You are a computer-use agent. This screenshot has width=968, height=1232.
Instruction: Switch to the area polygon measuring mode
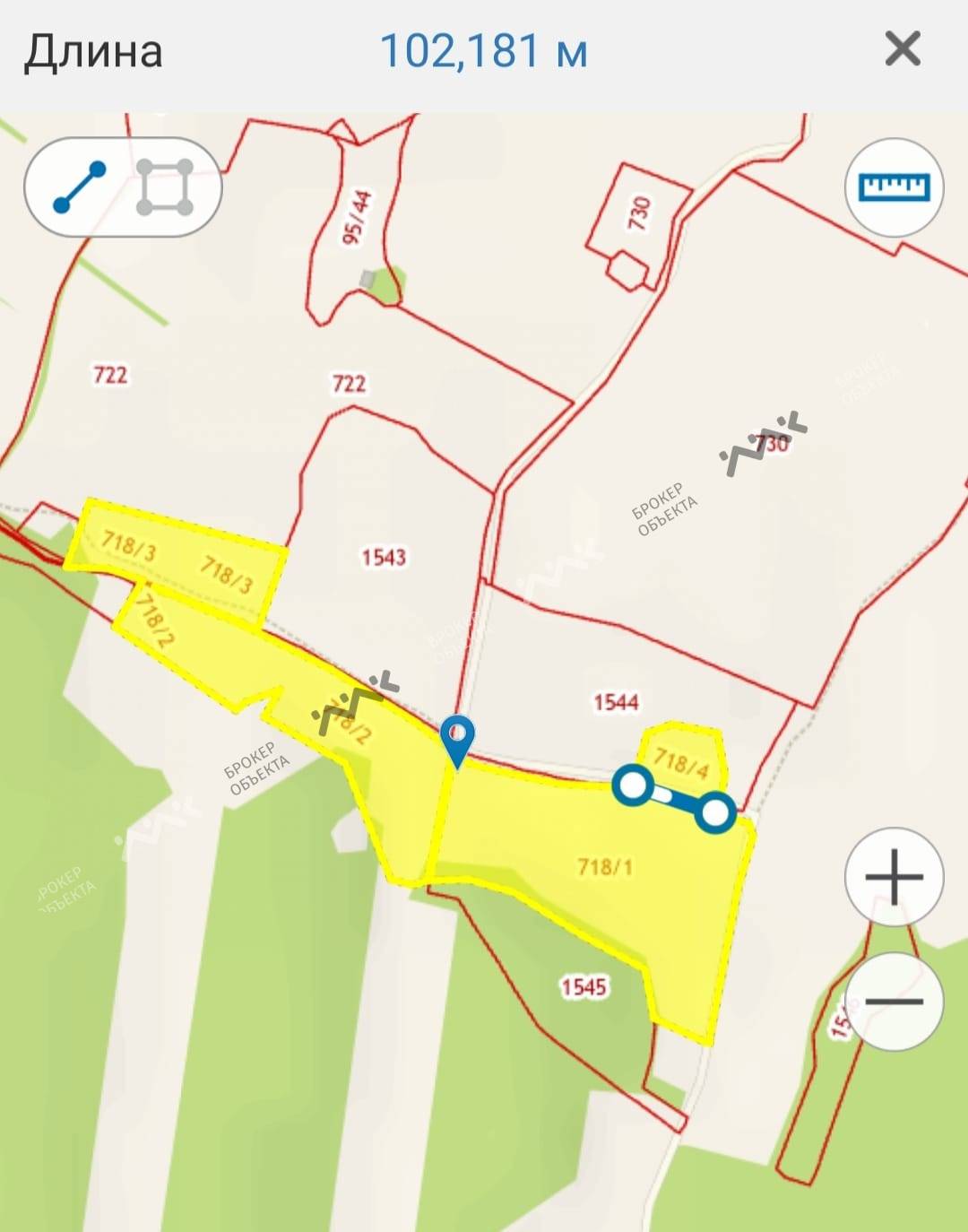pos(165,187)
